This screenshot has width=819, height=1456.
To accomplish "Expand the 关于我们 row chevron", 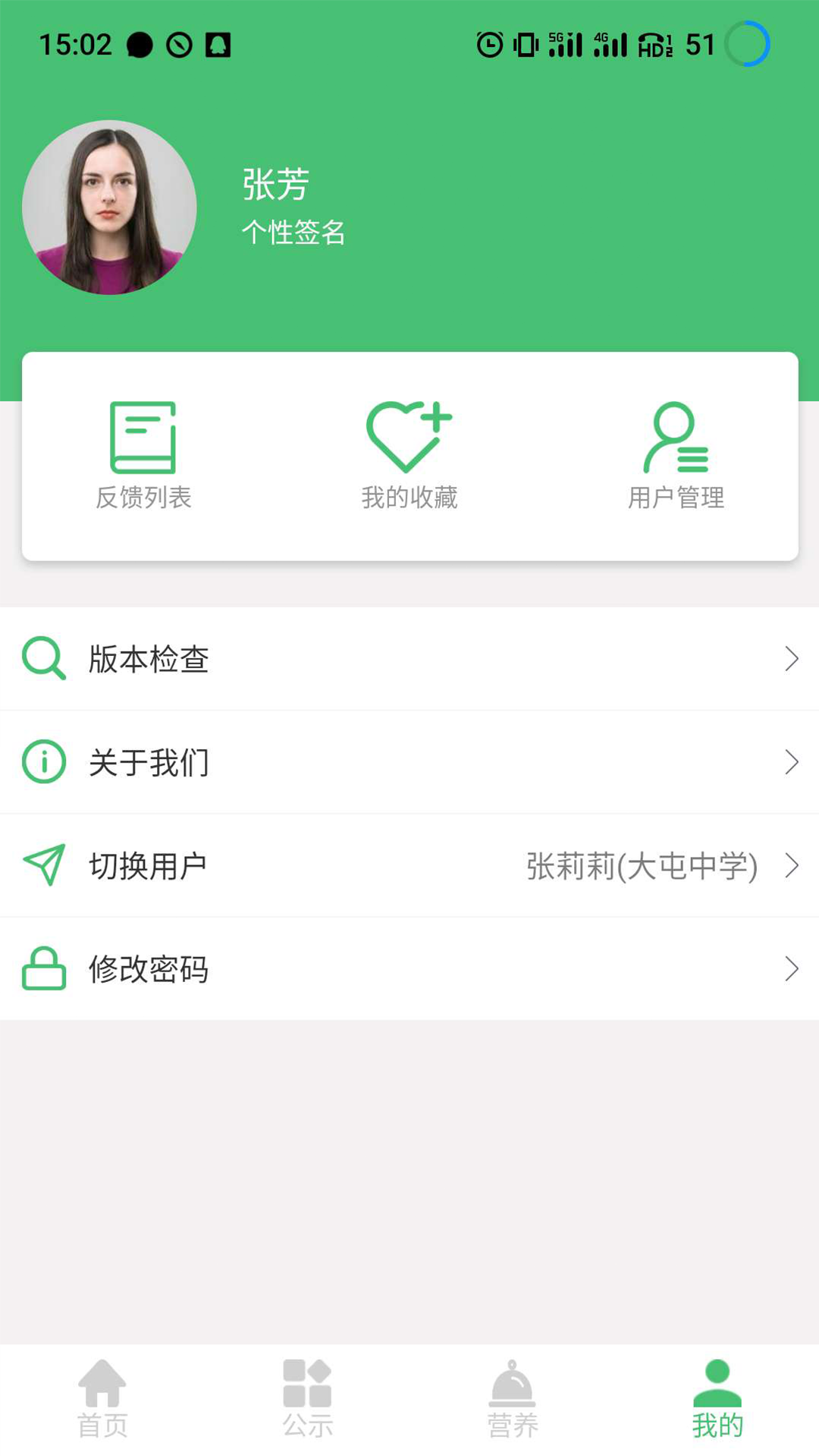I will point(791,762).
